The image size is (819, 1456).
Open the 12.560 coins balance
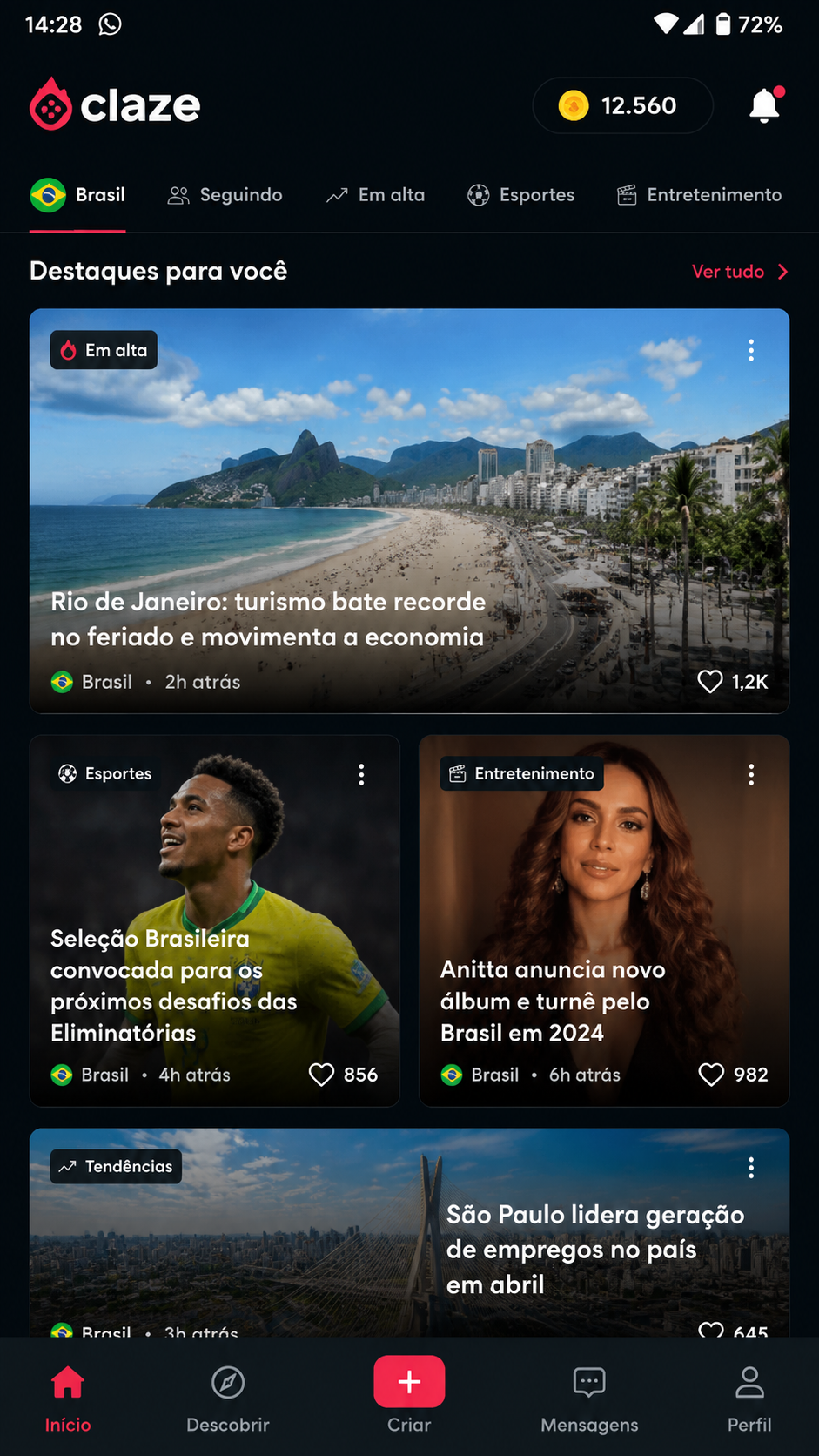point(622,105)
